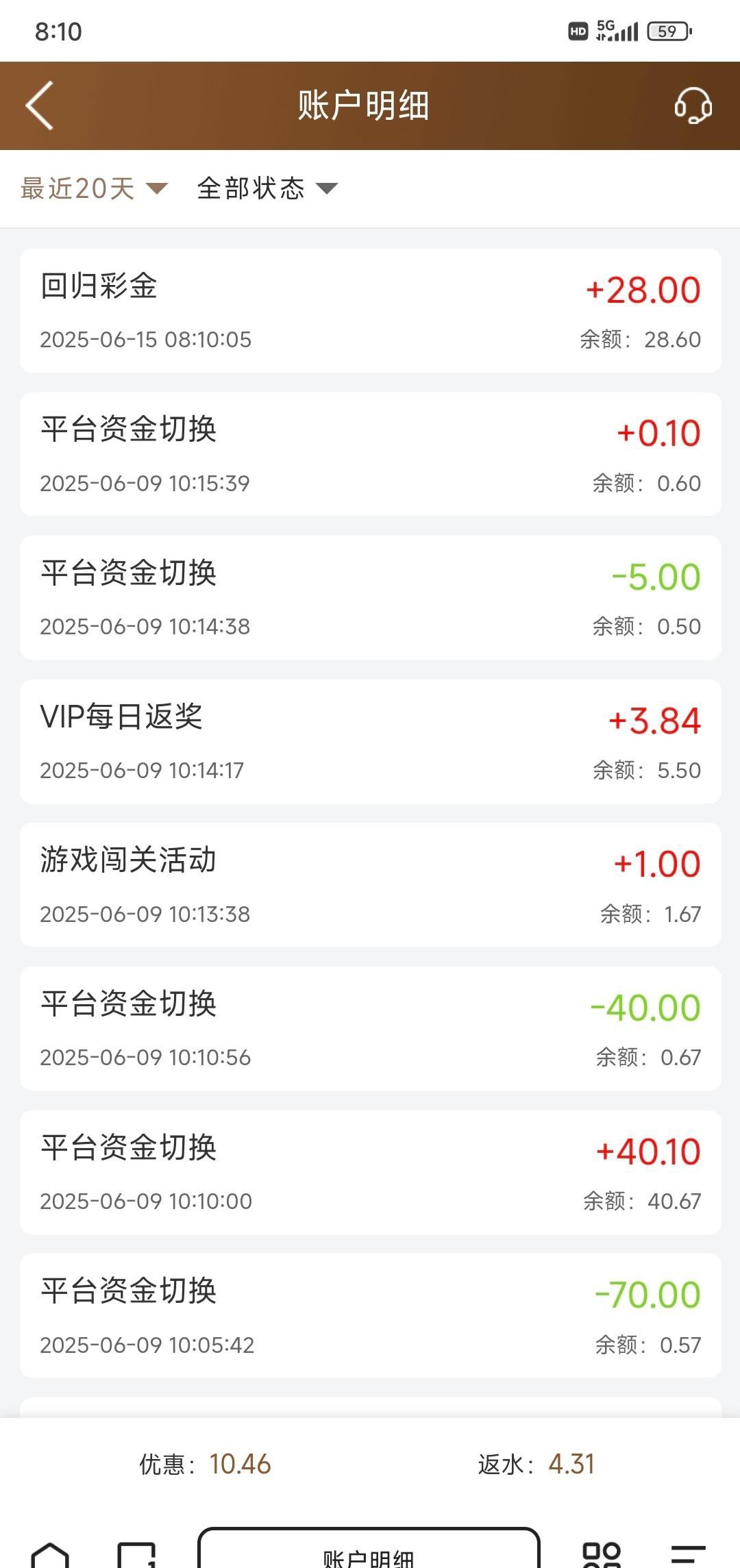Expand the 最近20天 date range dropdown

click(94, 188)
